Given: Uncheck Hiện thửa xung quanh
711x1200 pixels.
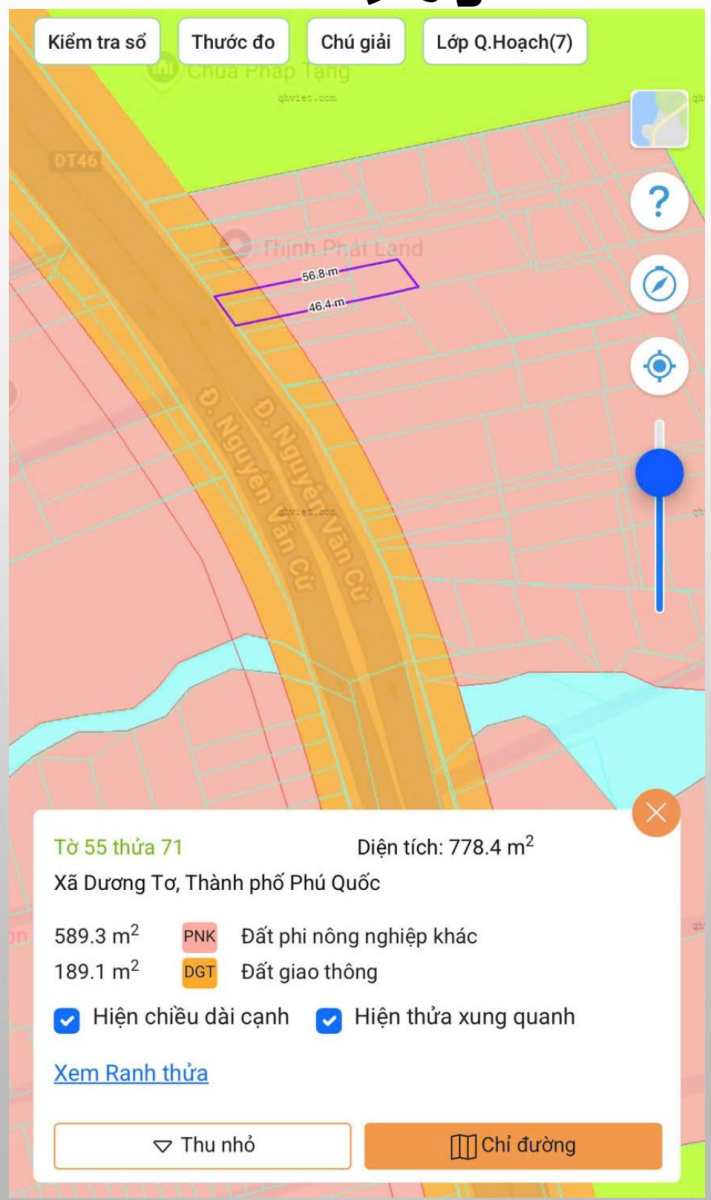Looking at the screenshot, I should (329, 1020).
